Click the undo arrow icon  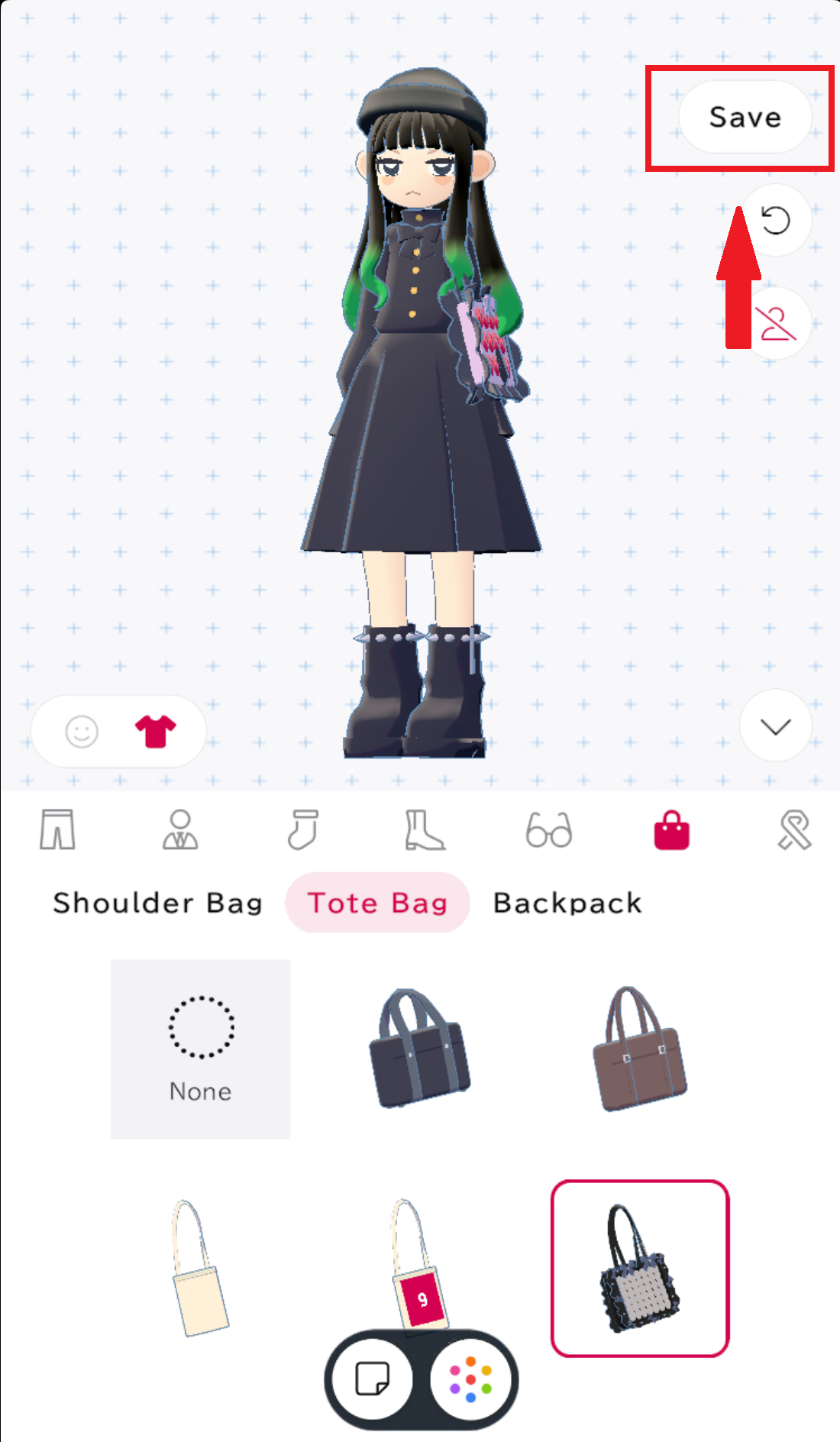pos(776,219)
